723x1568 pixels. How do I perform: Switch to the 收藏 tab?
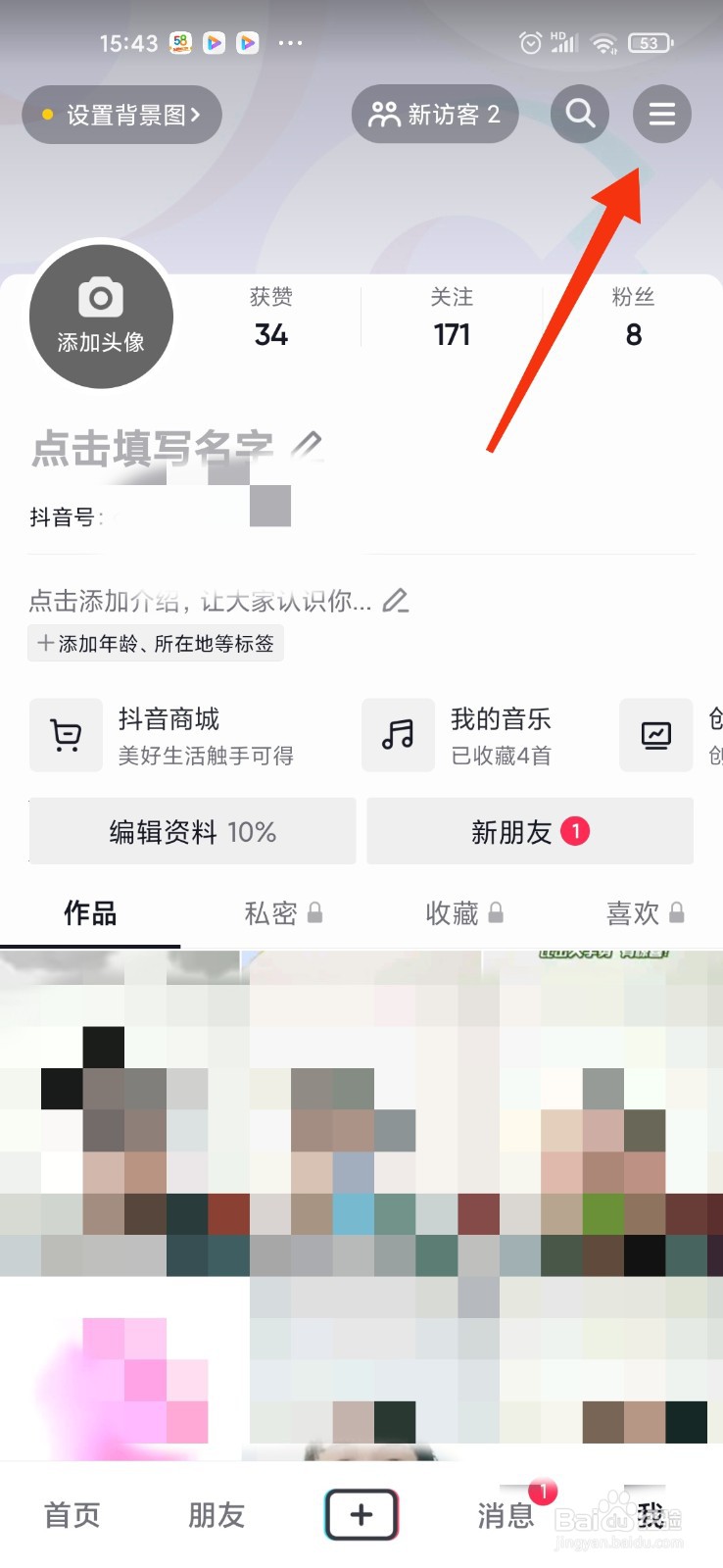451,912
